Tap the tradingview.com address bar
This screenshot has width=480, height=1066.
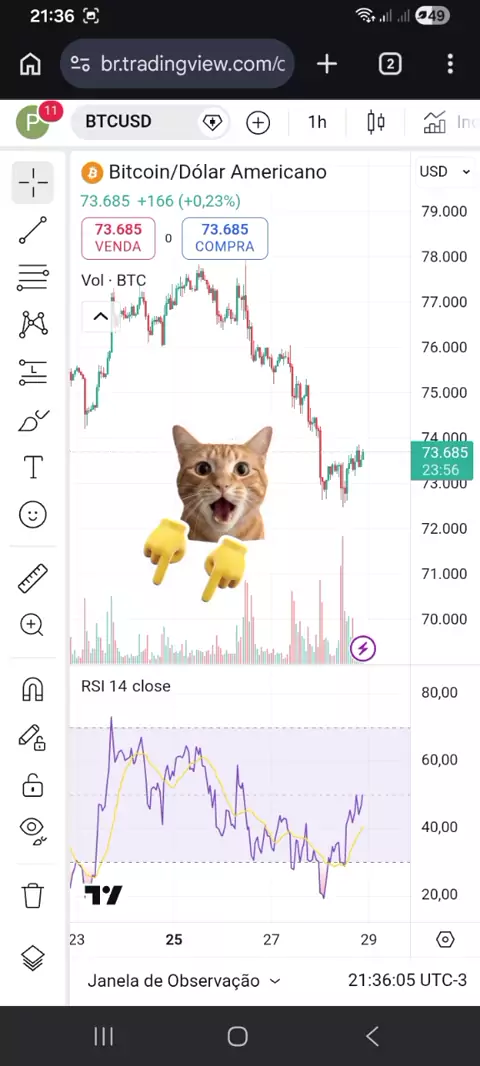click(x=177, y=64)
